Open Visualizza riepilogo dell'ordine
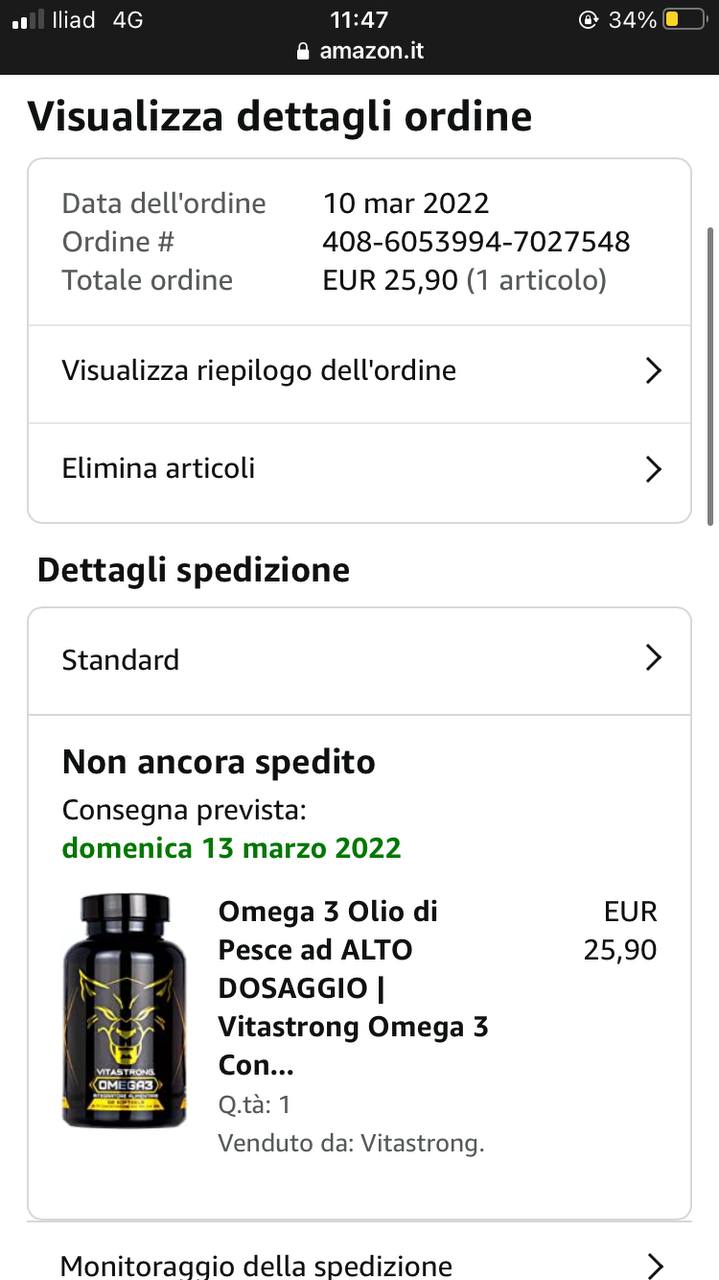The height and width of the screenshot is (1280, 719). pos(358,371)
